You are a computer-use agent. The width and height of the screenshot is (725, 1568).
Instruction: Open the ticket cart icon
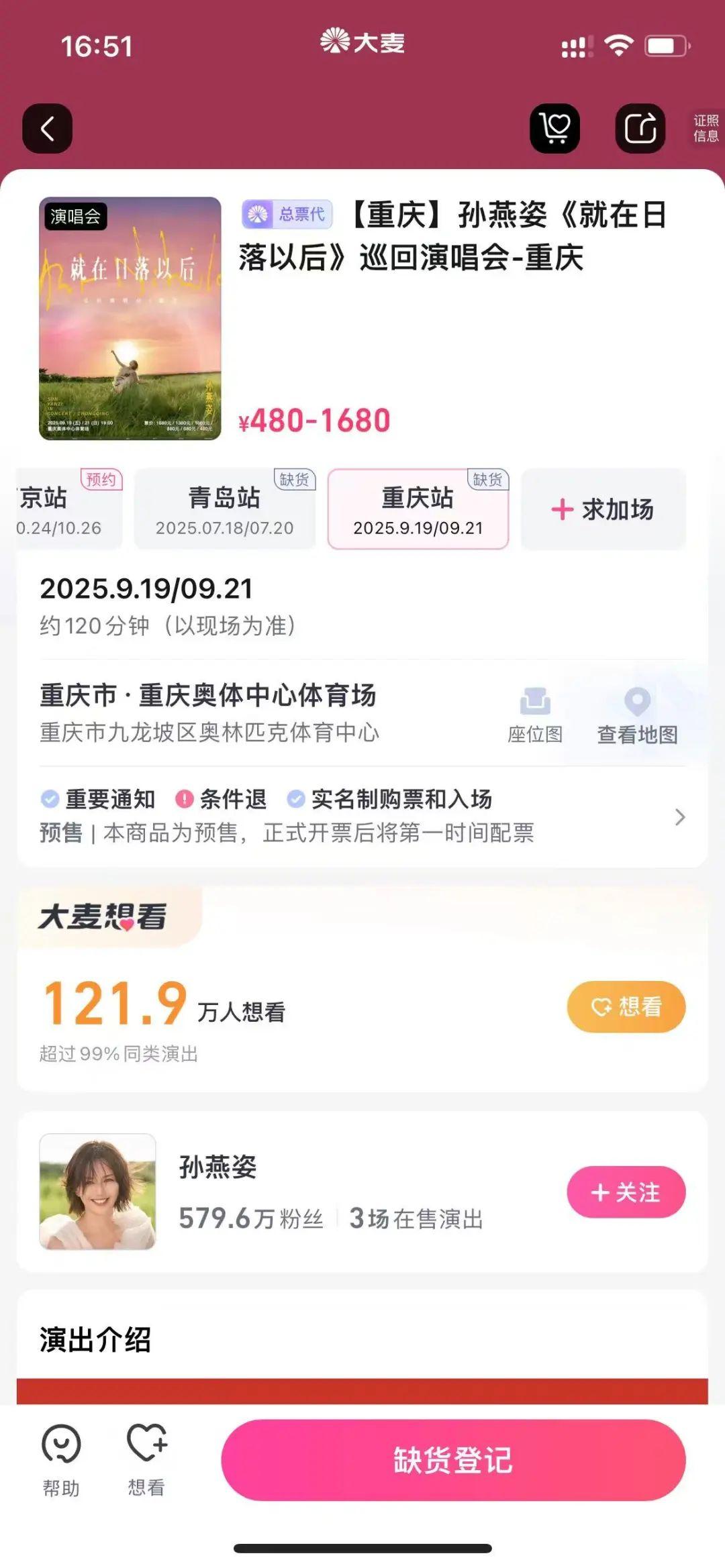pos(554,128)
